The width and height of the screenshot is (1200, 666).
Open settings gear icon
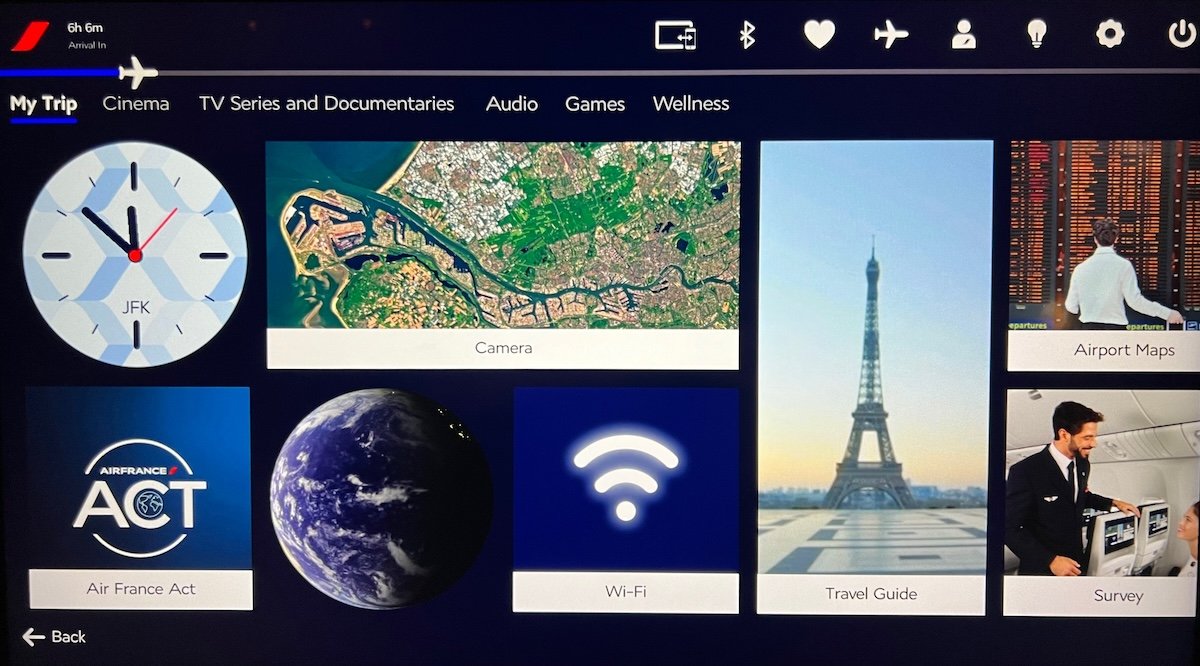1110,35
